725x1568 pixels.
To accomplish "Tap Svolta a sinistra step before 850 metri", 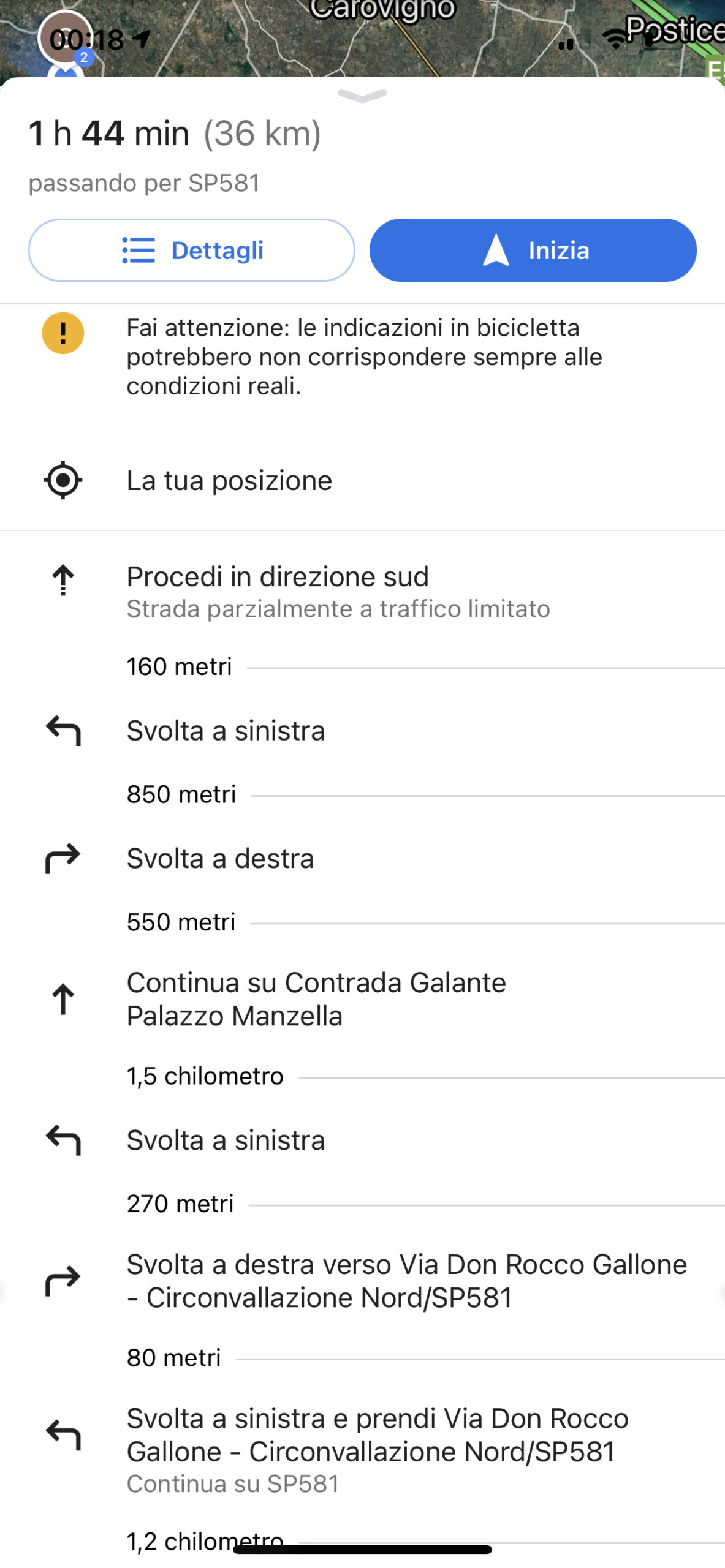I will click(362, 731).
